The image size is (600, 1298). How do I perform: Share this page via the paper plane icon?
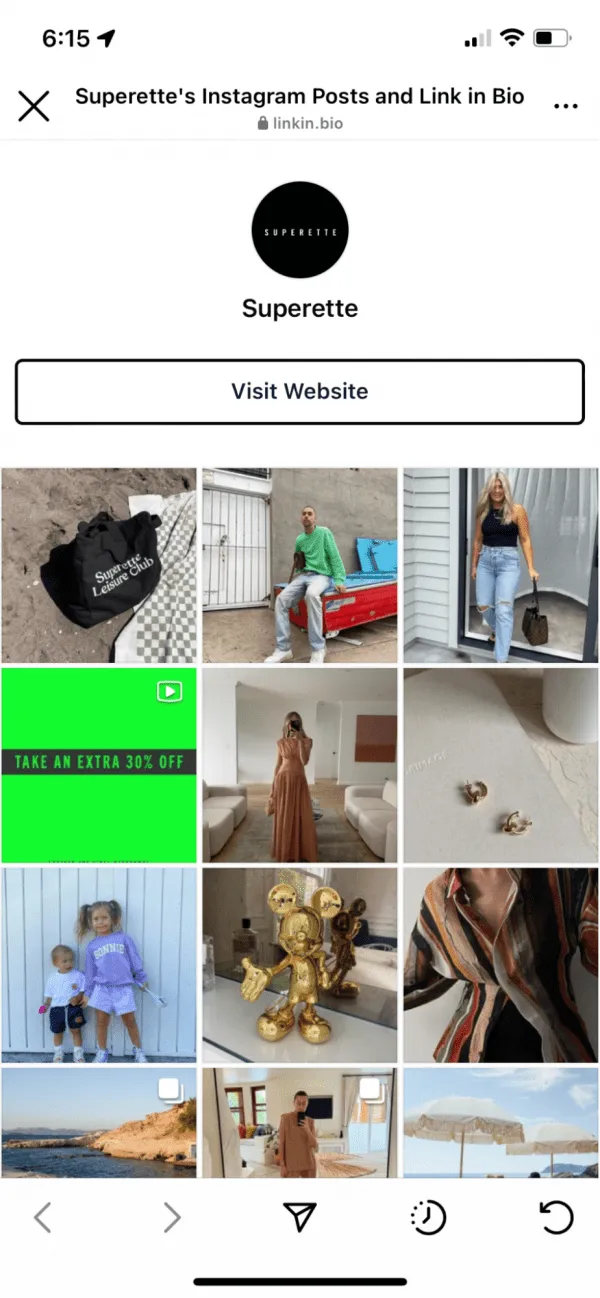click(299, 1216)
